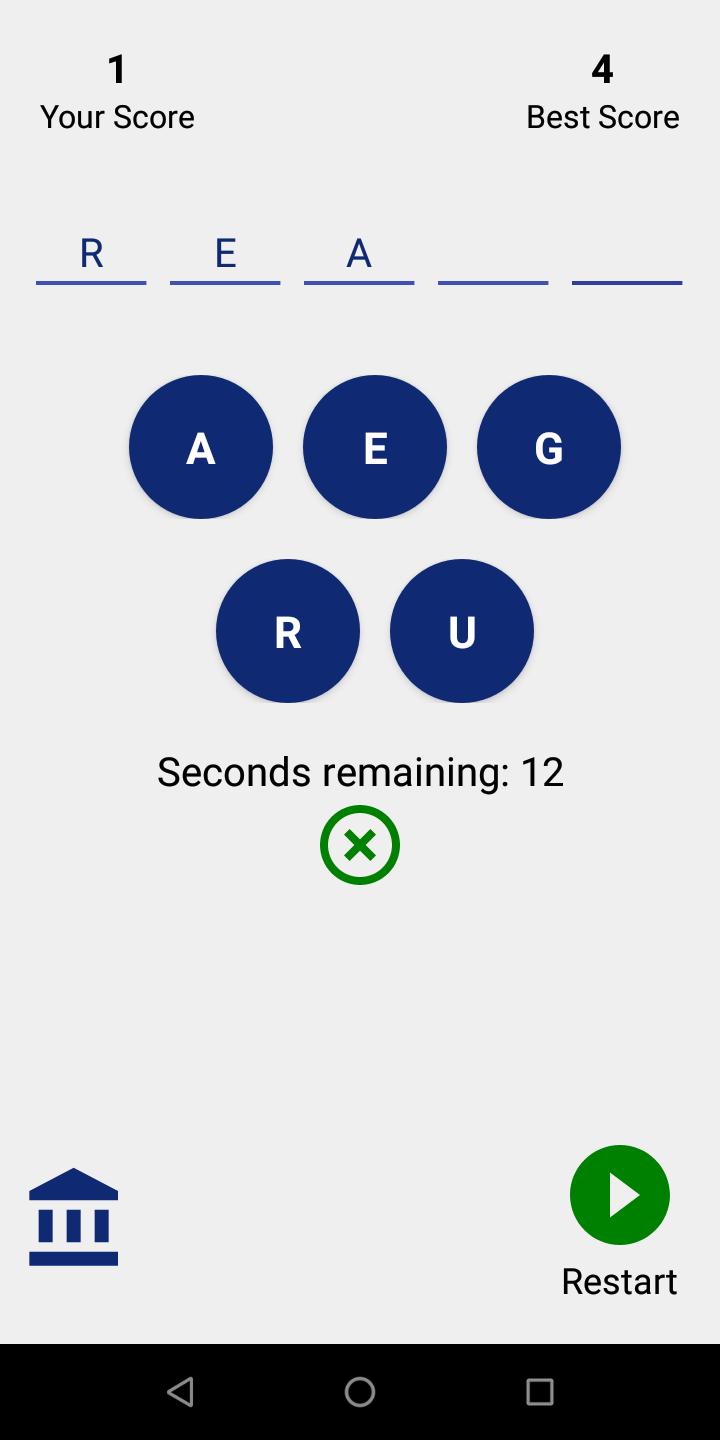Clear the entered letters with the X
The width and height of the screenshot is (720, 1440).
coord(360,845)
